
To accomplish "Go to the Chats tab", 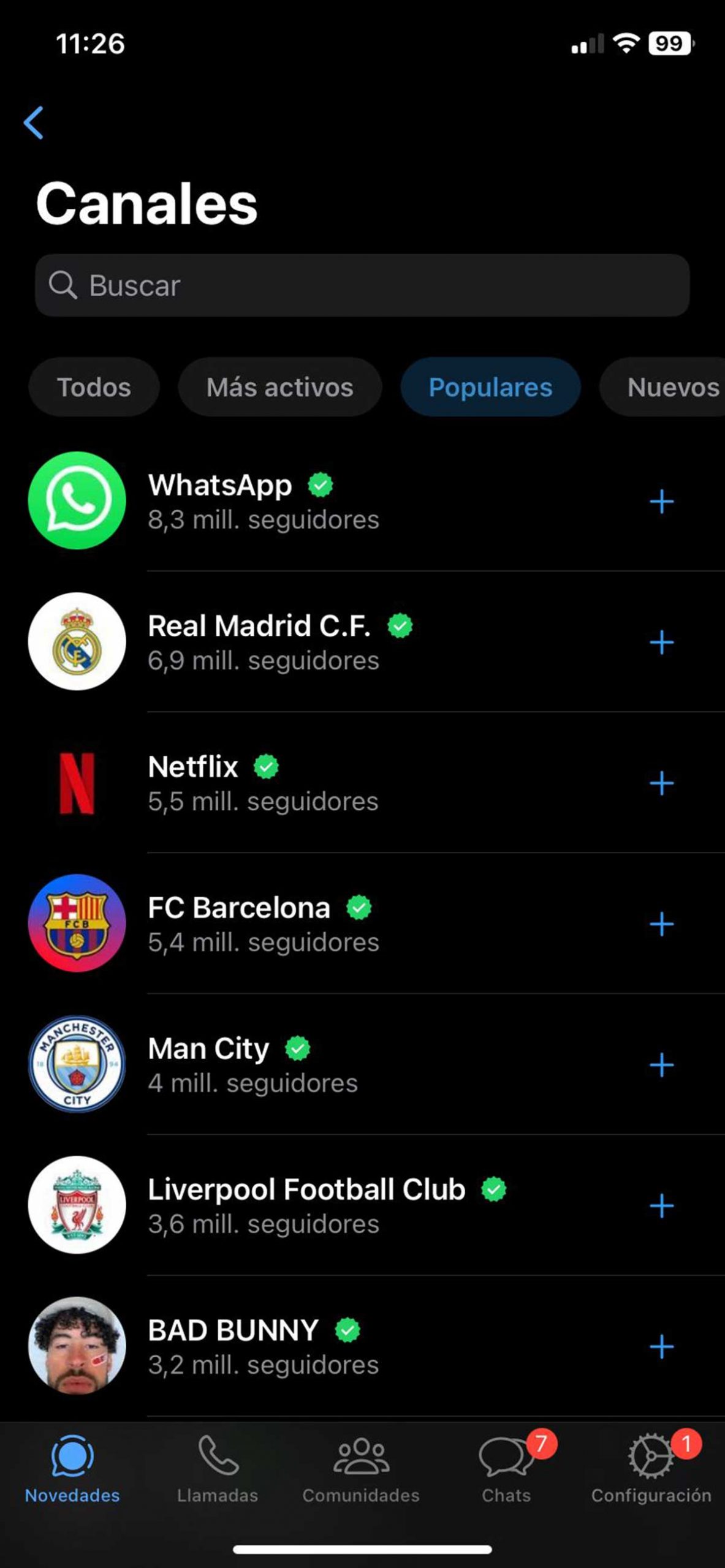I will (x=506, y=1470).
